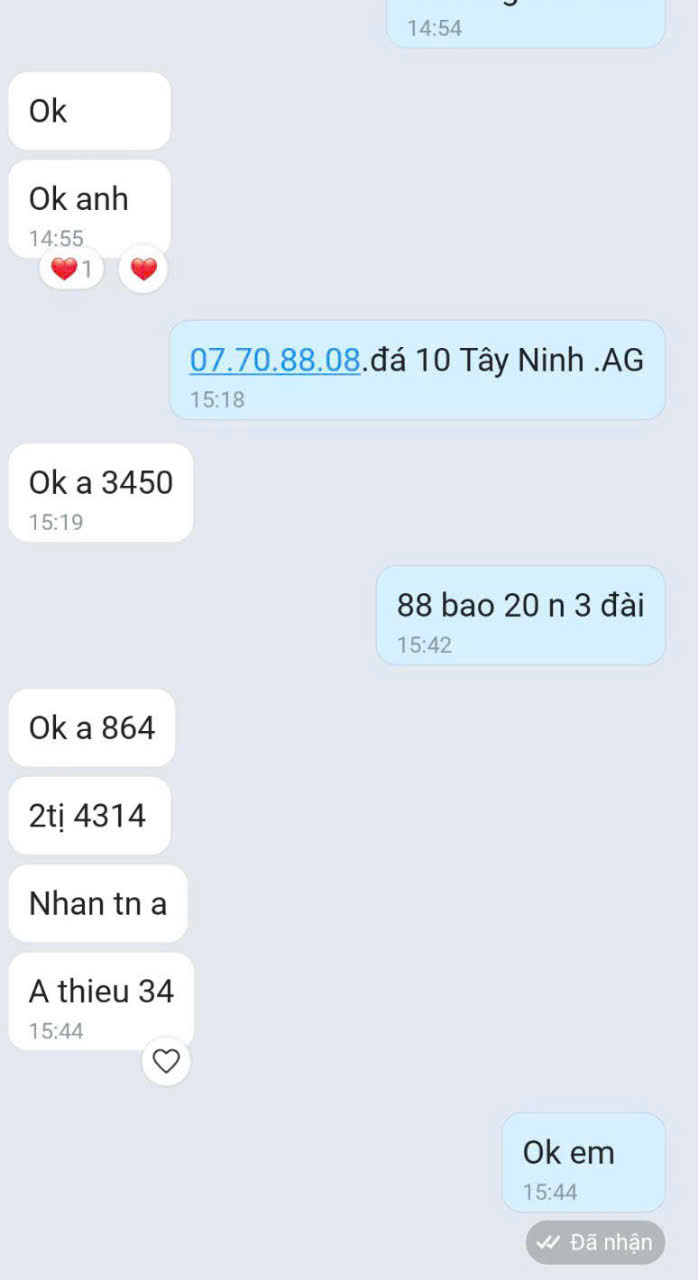View the heart reaction count under "Ok anh"
This screenshot has width=698, height=1280.
[x=71, y=269]
